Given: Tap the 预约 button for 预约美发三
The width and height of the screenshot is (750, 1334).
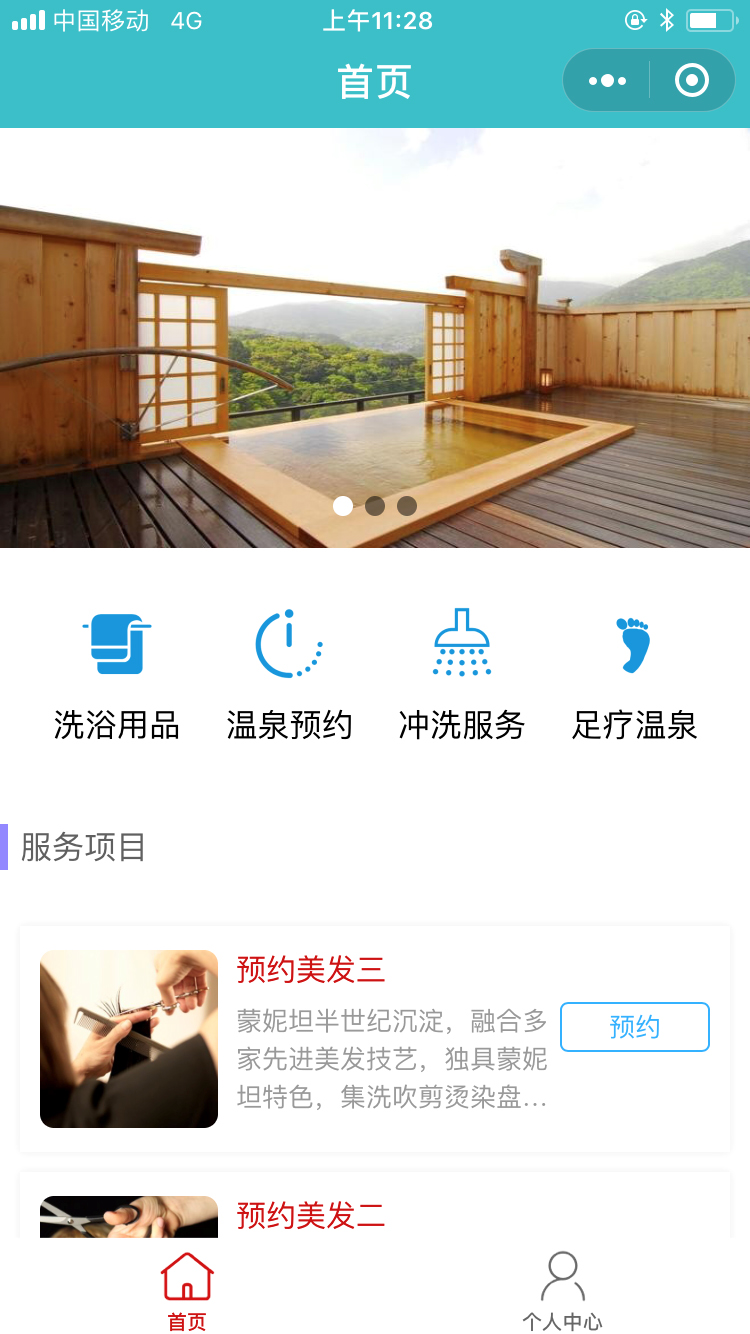Looking at the screenshot, I should pyautogui.click(x=634, y=1026).
